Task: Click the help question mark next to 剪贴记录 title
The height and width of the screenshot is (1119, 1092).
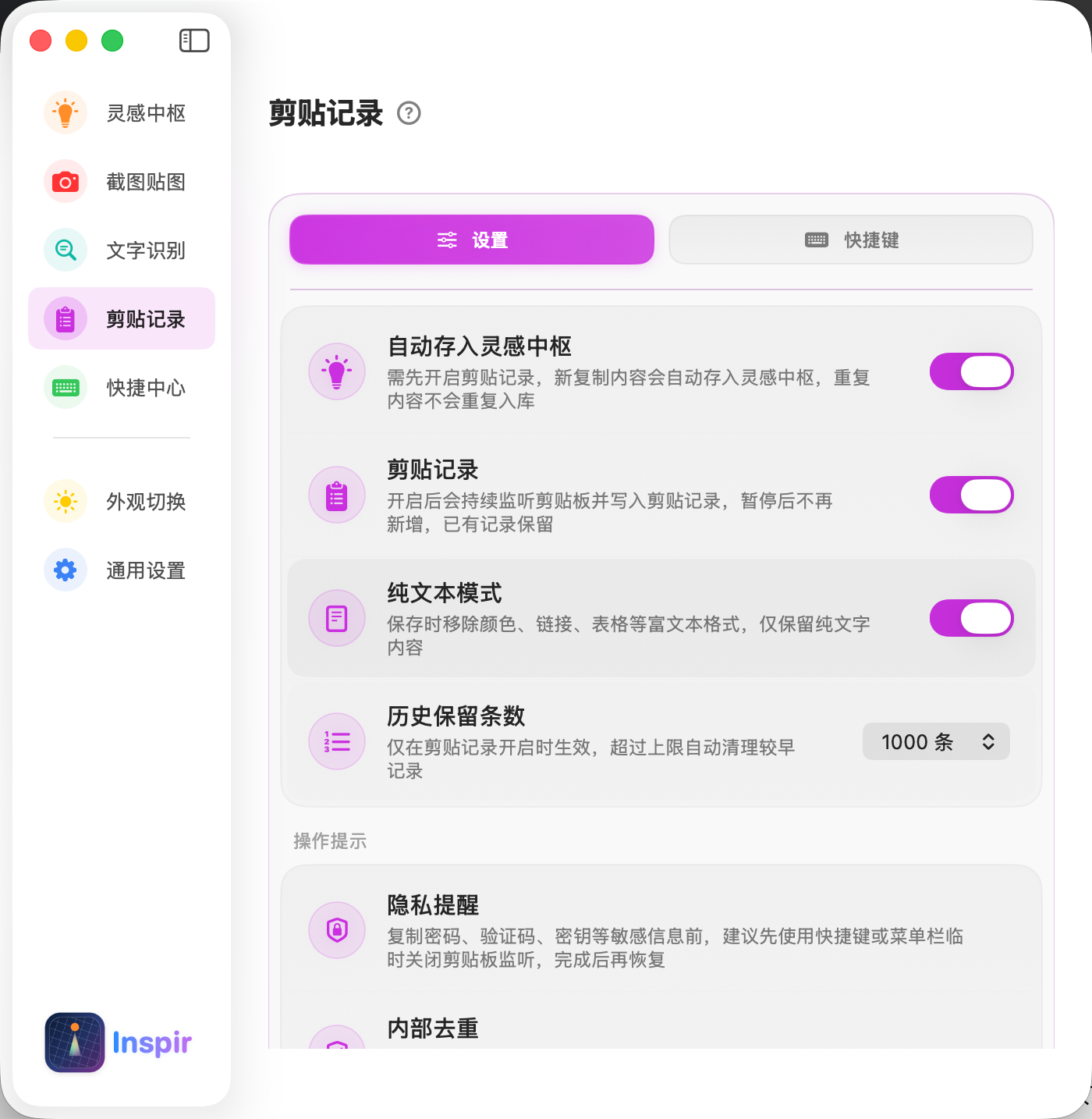Action: [409, 114]
